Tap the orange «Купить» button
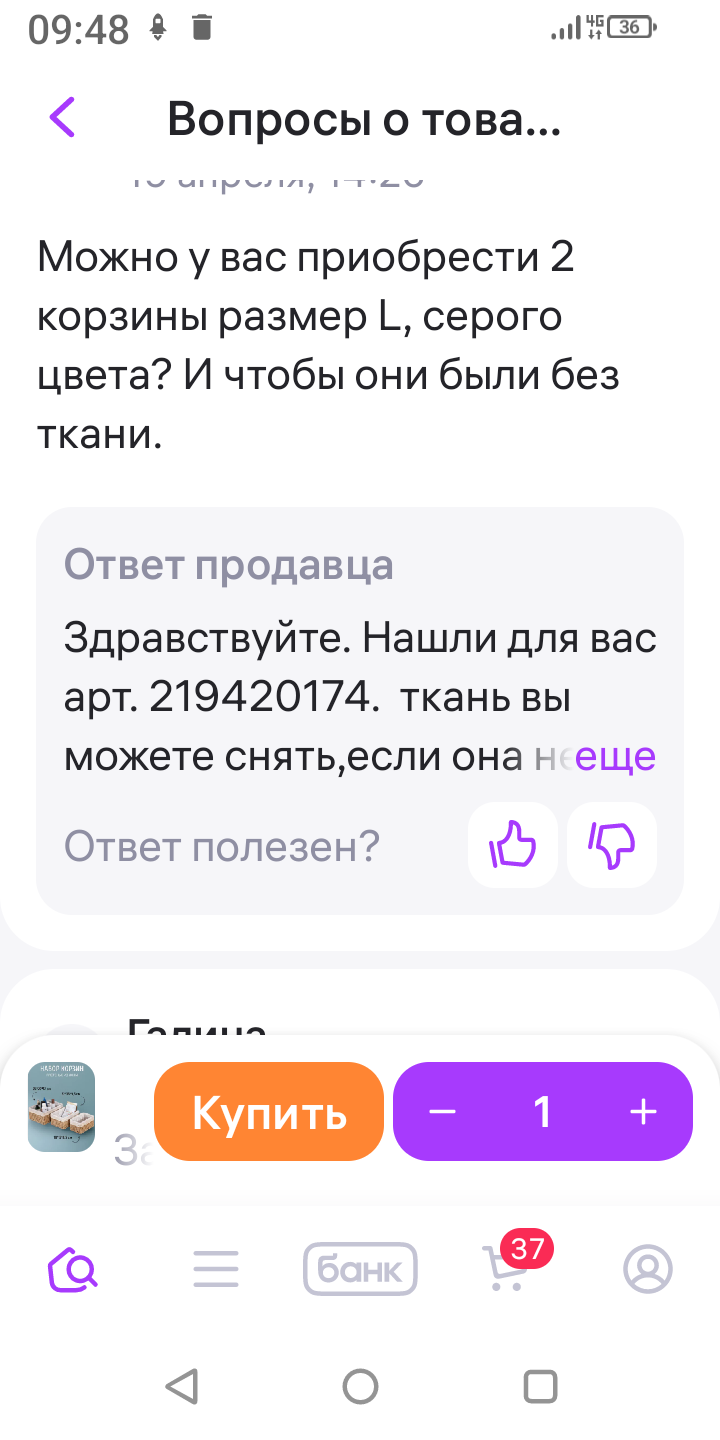Viewport: 720px width, 1440px height. pos(269,1112)
